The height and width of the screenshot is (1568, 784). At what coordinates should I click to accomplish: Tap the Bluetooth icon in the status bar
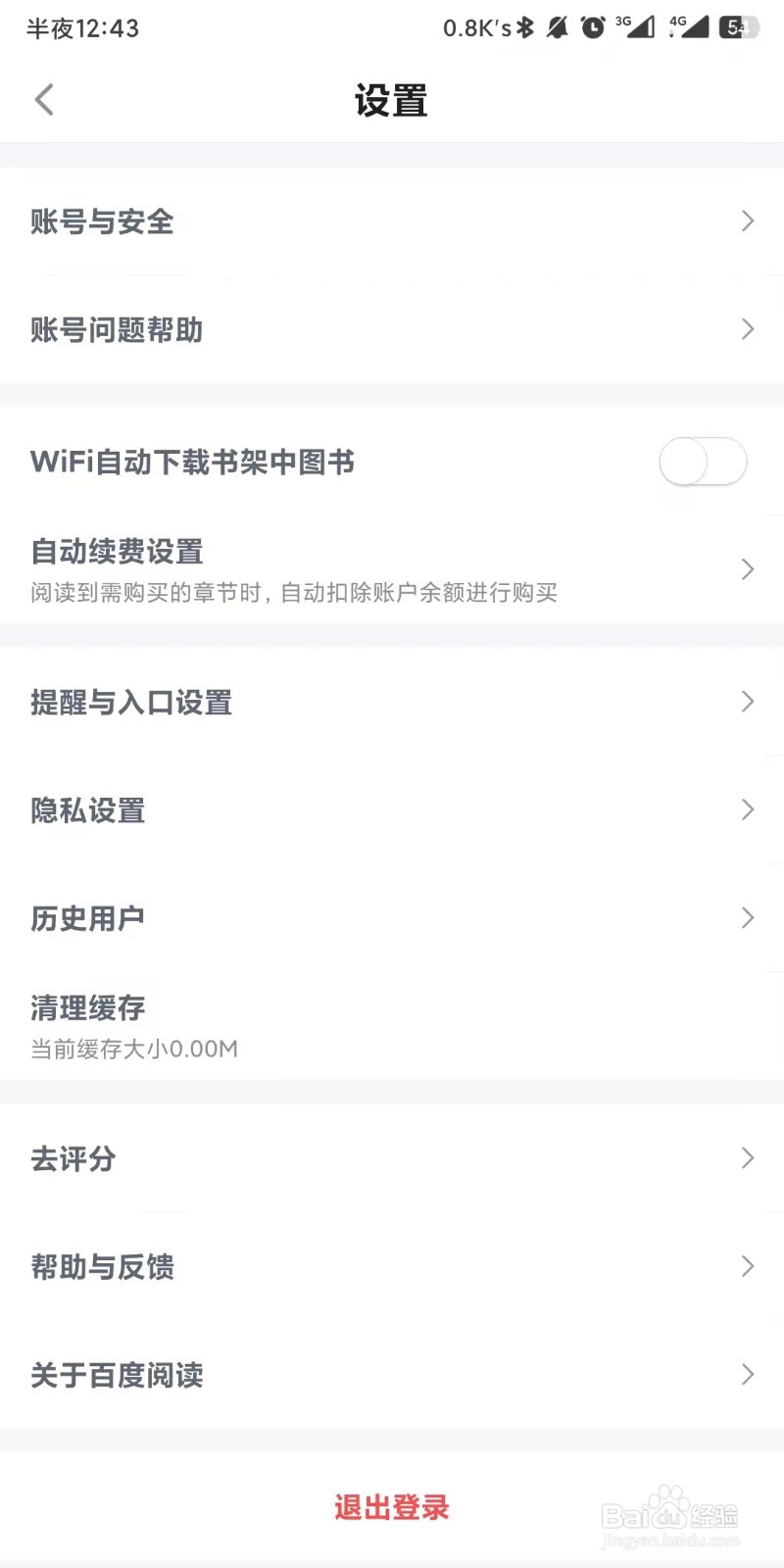523,28
